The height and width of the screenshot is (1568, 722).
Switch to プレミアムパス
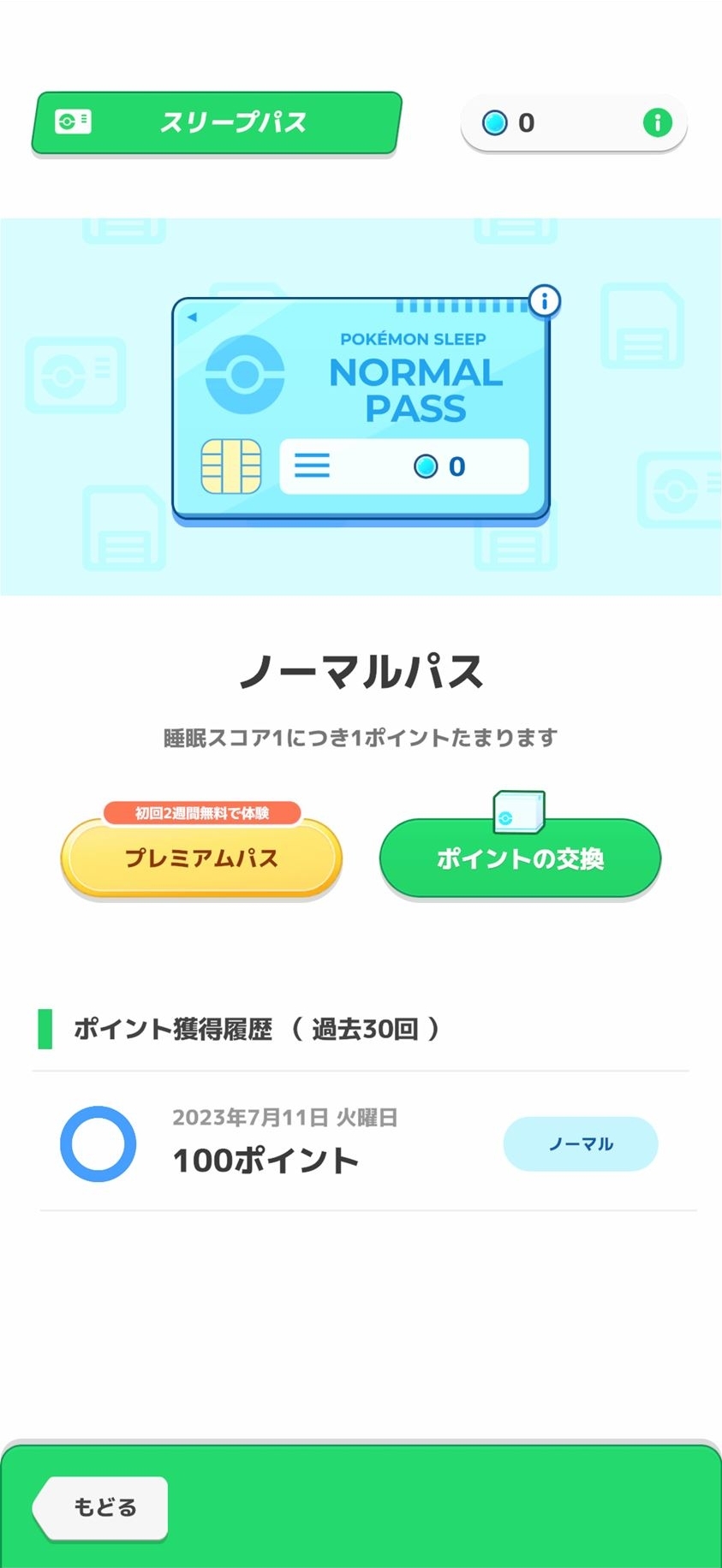coord(200,858)
